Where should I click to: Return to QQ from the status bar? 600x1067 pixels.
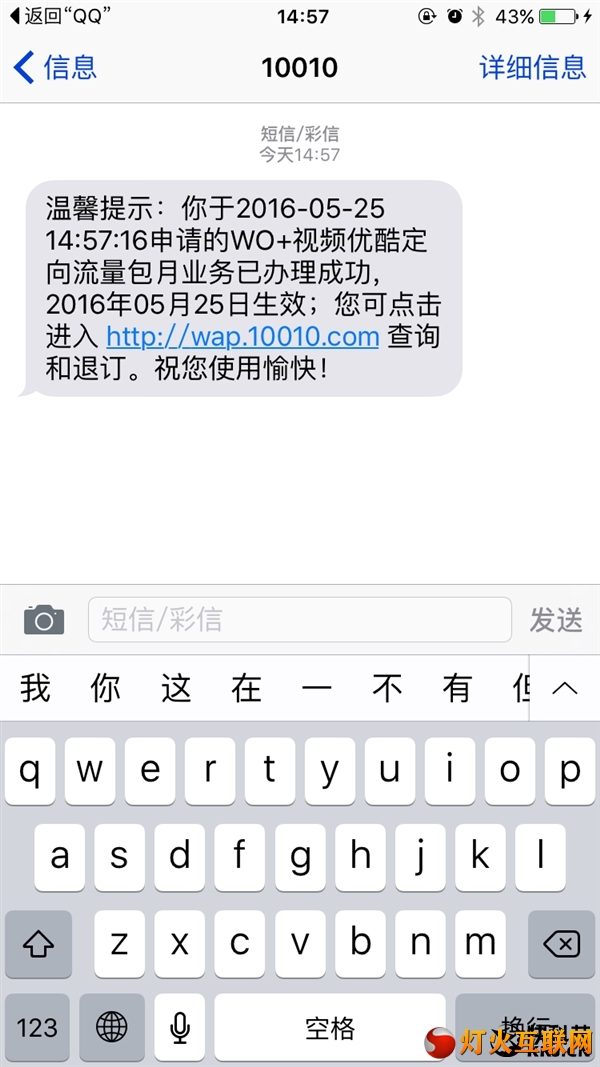click(60, 16)
